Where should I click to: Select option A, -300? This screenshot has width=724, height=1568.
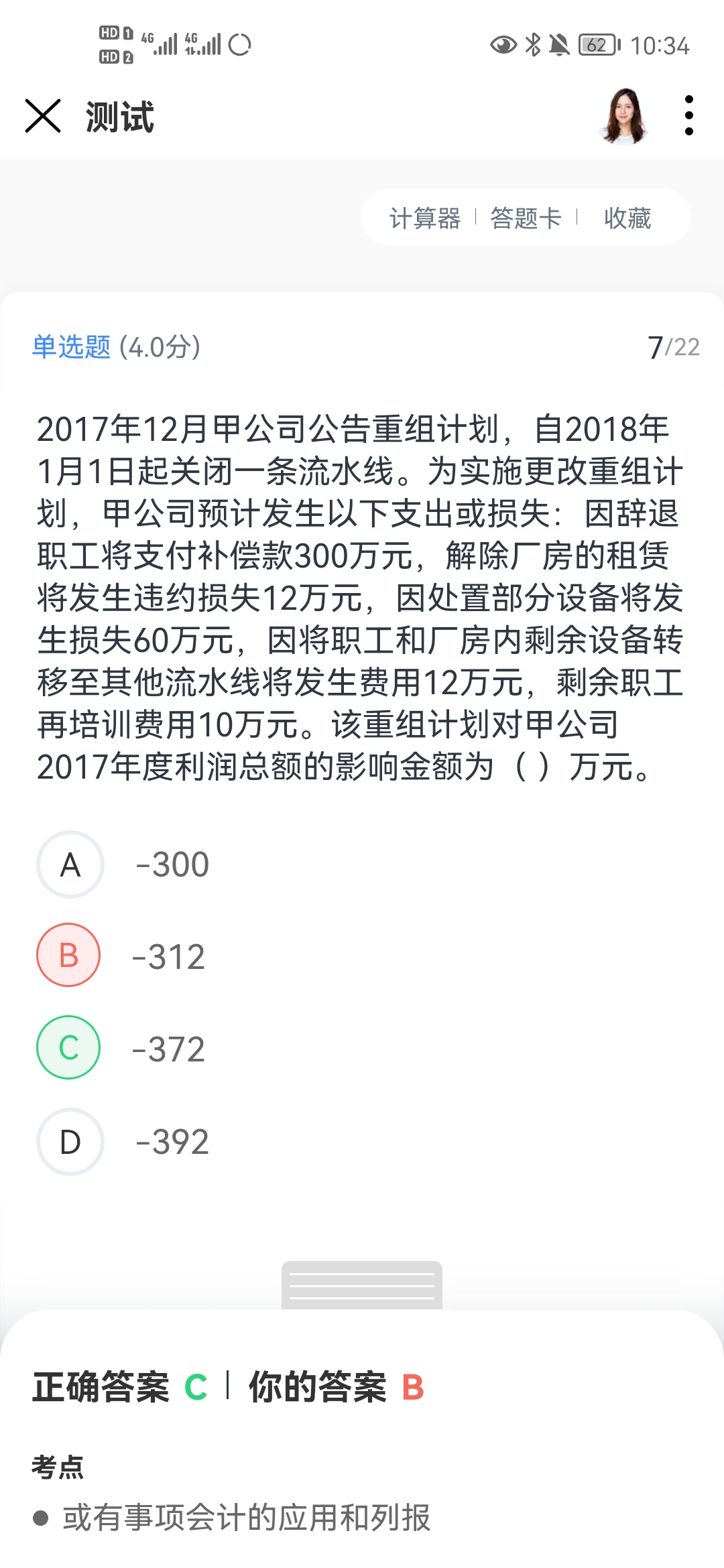pos(70,864)
